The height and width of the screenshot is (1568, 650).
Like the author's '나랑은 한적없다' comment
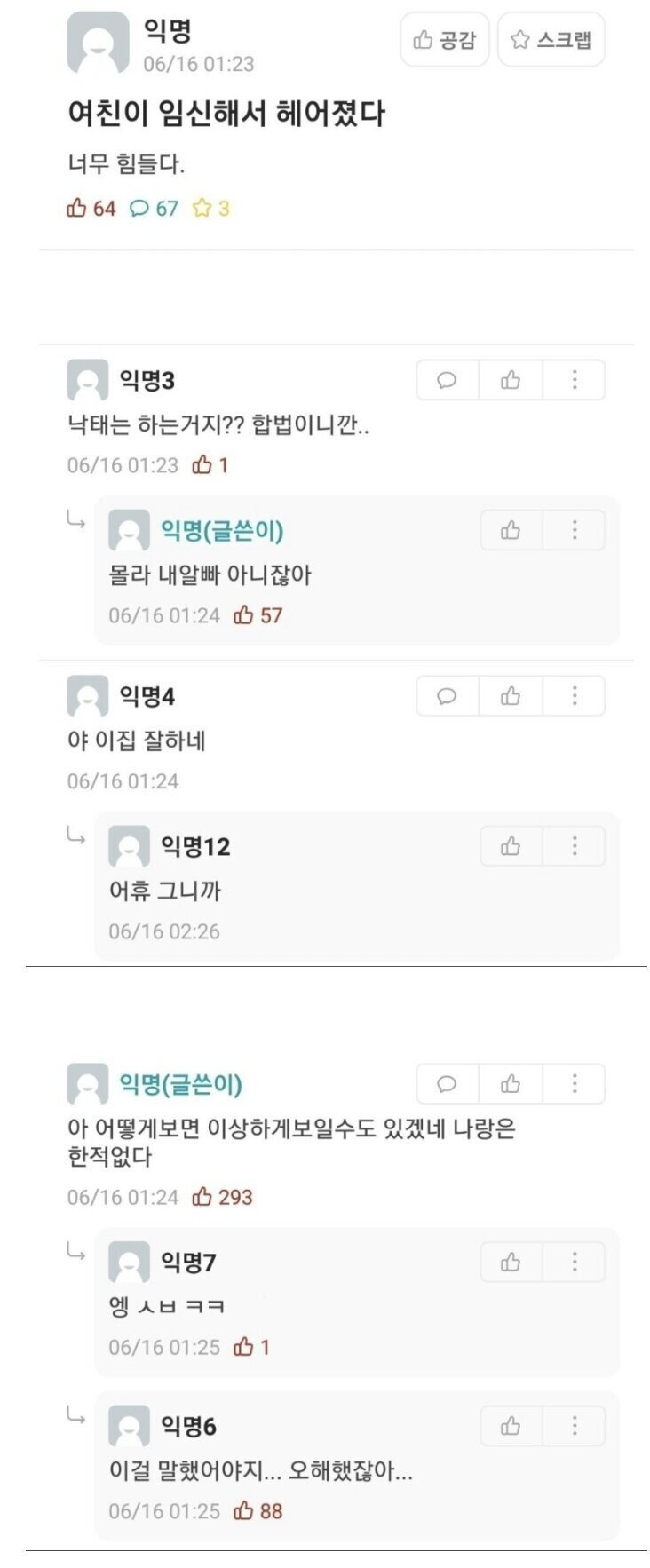[511, 1083]
